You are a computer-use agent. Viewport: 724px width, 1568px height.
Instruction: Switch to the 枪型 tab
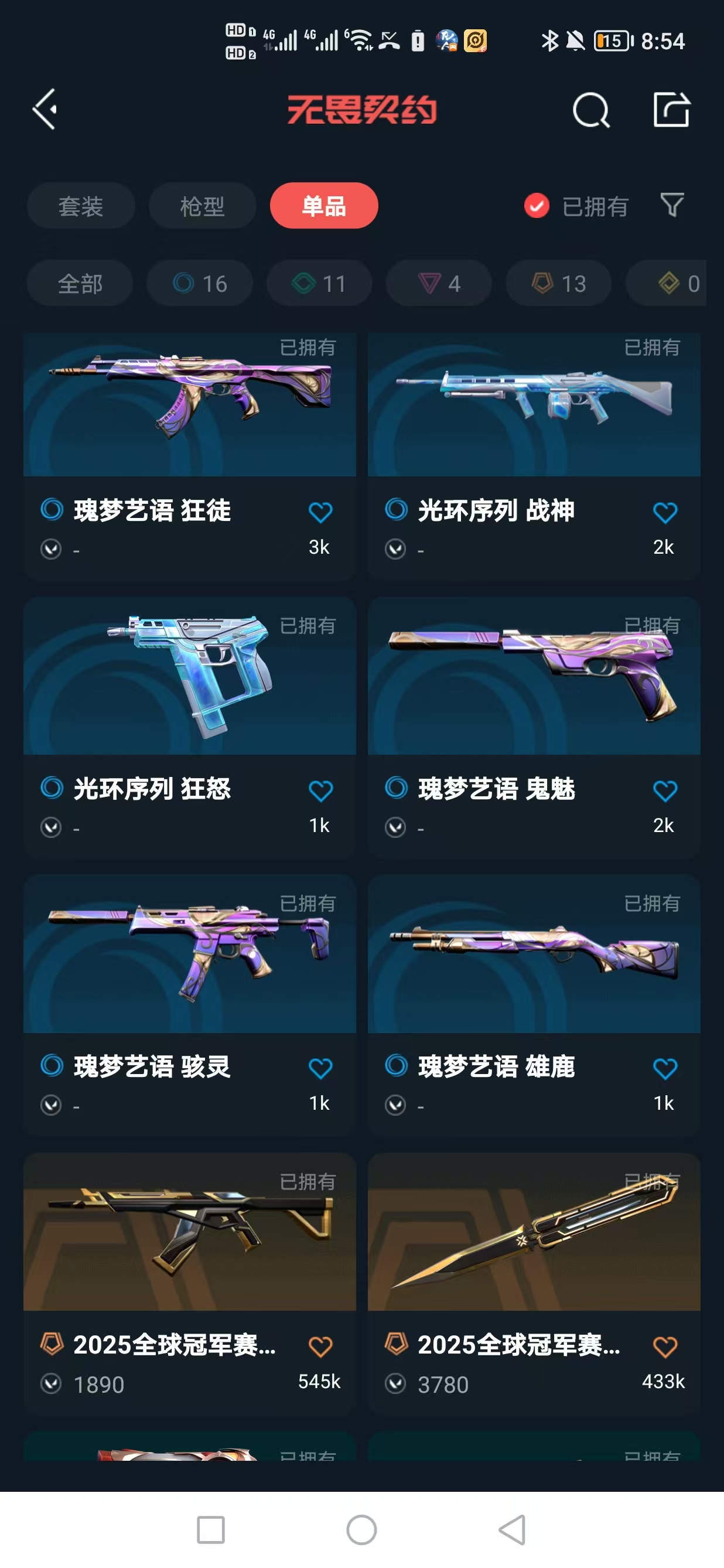(x=202, y=206)
